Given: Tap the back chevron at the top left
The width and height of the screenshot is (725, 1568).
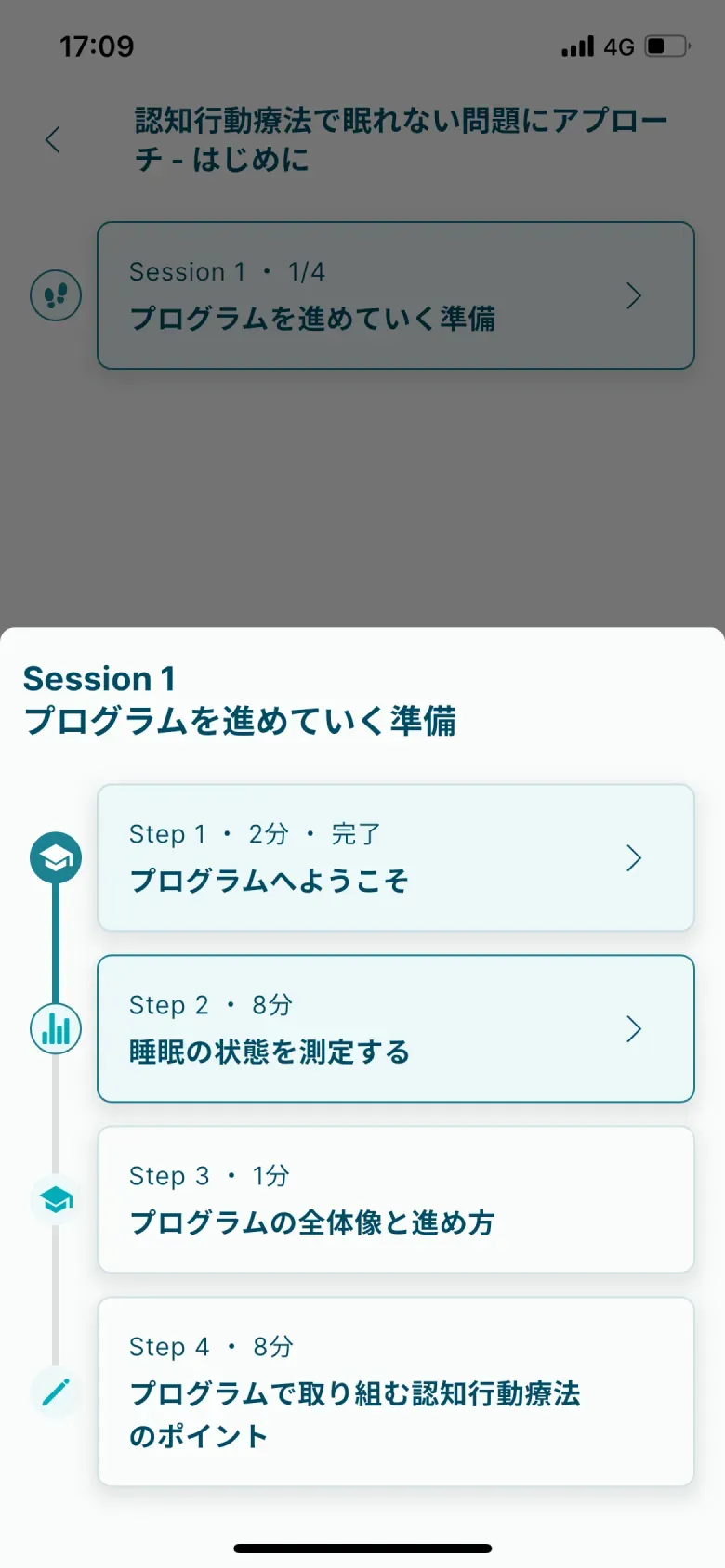Looking at the screenshot, I should (52, 139).
